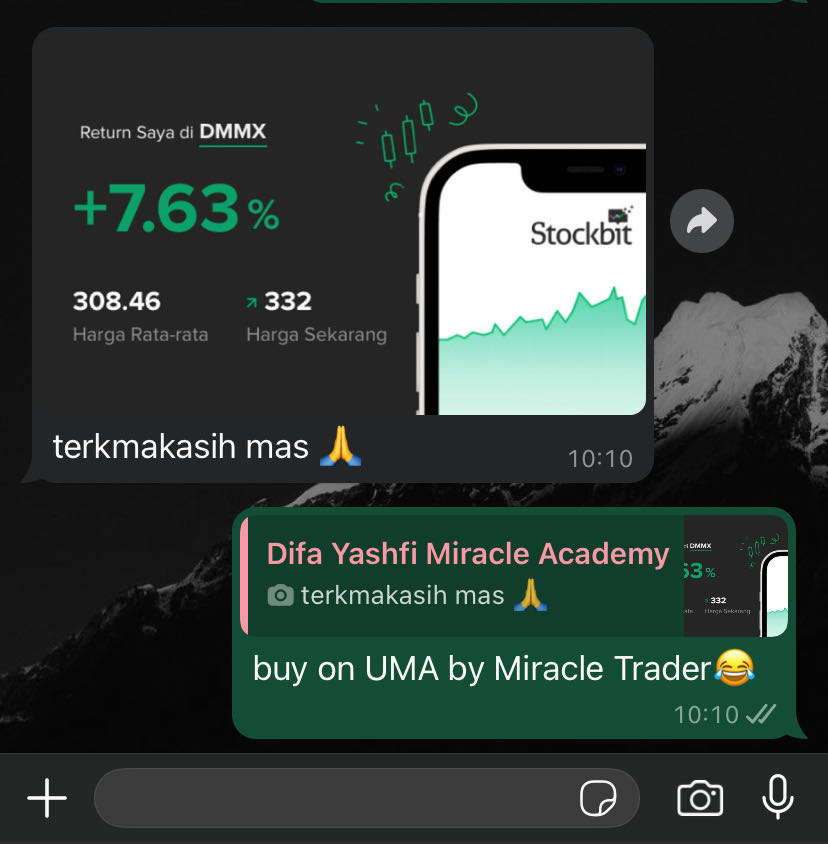Open the sticker picker in the text field
This screenshot has width=828, height=844.
pos(601,797)
